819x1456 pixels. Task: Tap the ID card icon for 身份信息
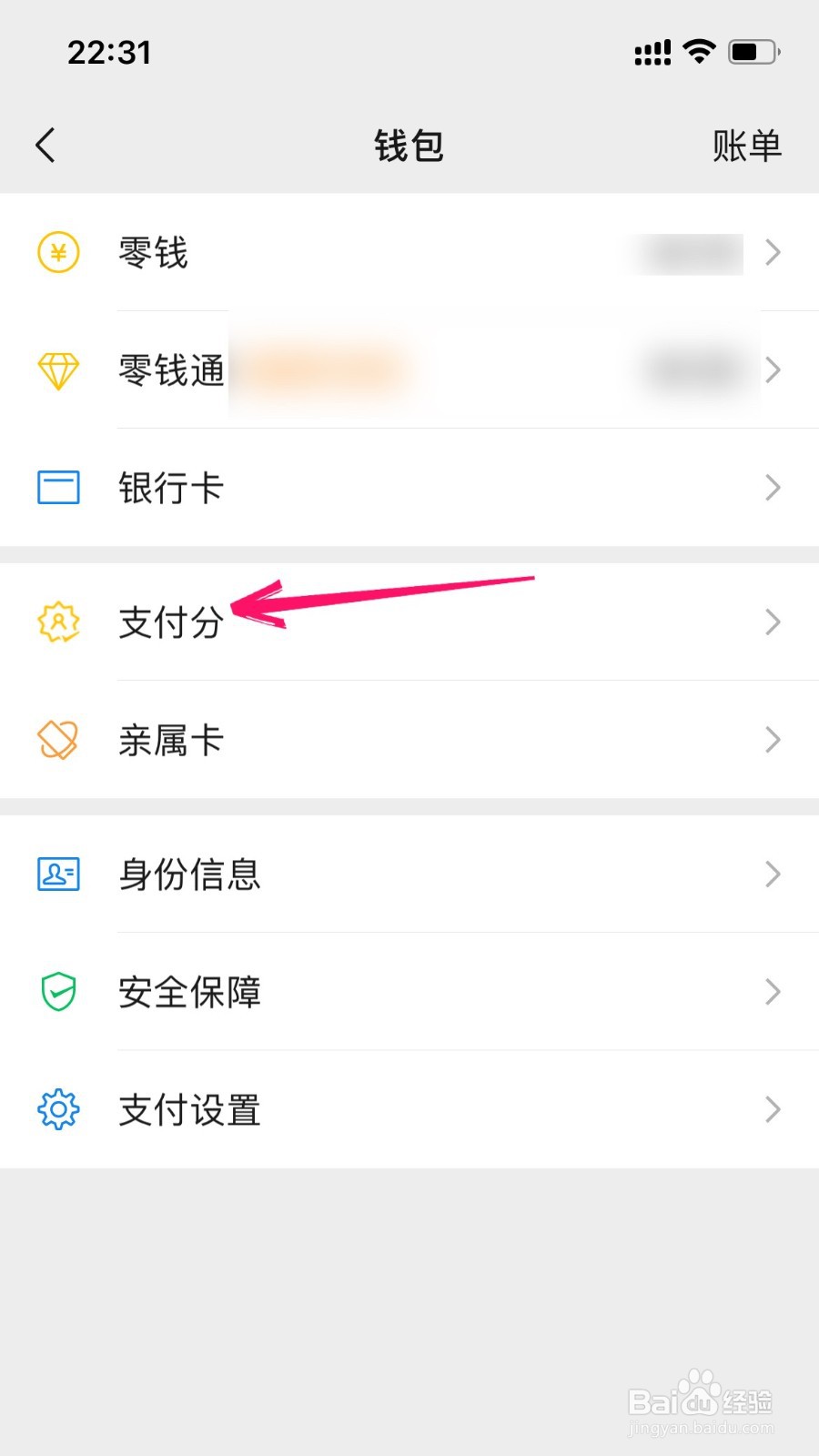click(x=57, y=875)
